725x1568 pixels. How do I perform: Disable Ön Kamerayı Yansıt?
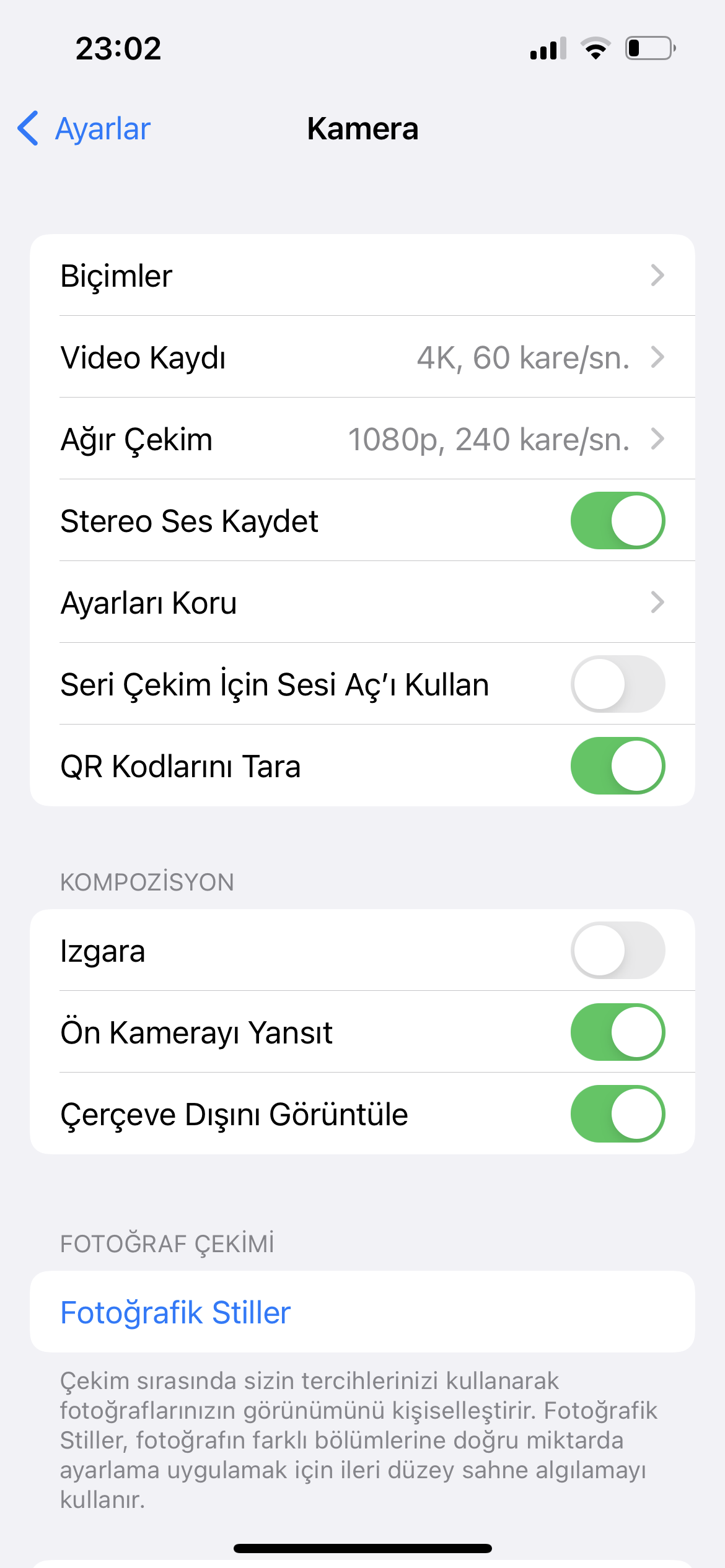click(617, 1032)
